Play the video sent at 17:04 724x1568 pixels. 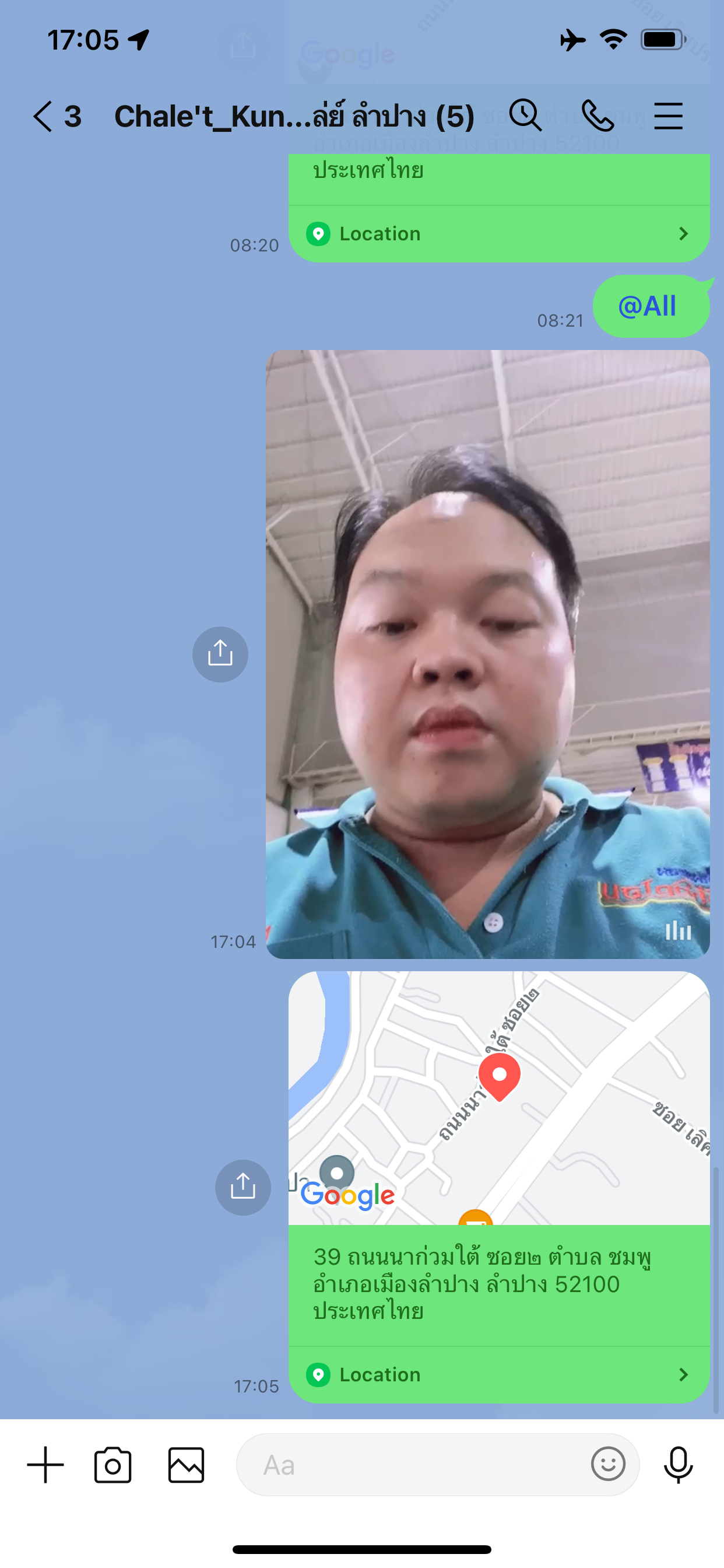[487, 654]
